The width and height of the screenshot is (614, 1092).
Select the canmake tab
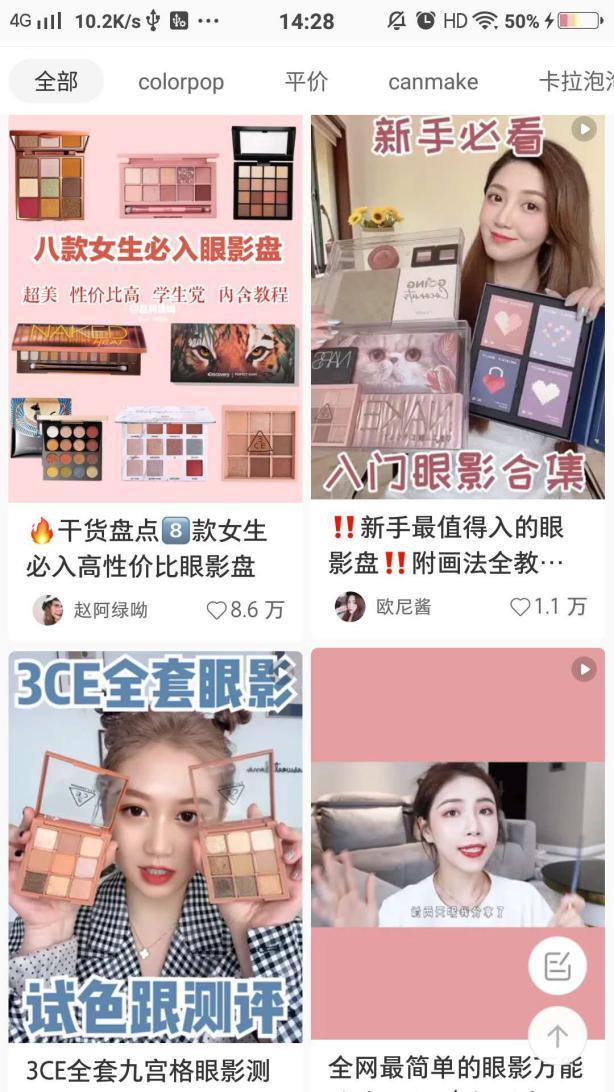pyautogui.click(x=433, y=82)
